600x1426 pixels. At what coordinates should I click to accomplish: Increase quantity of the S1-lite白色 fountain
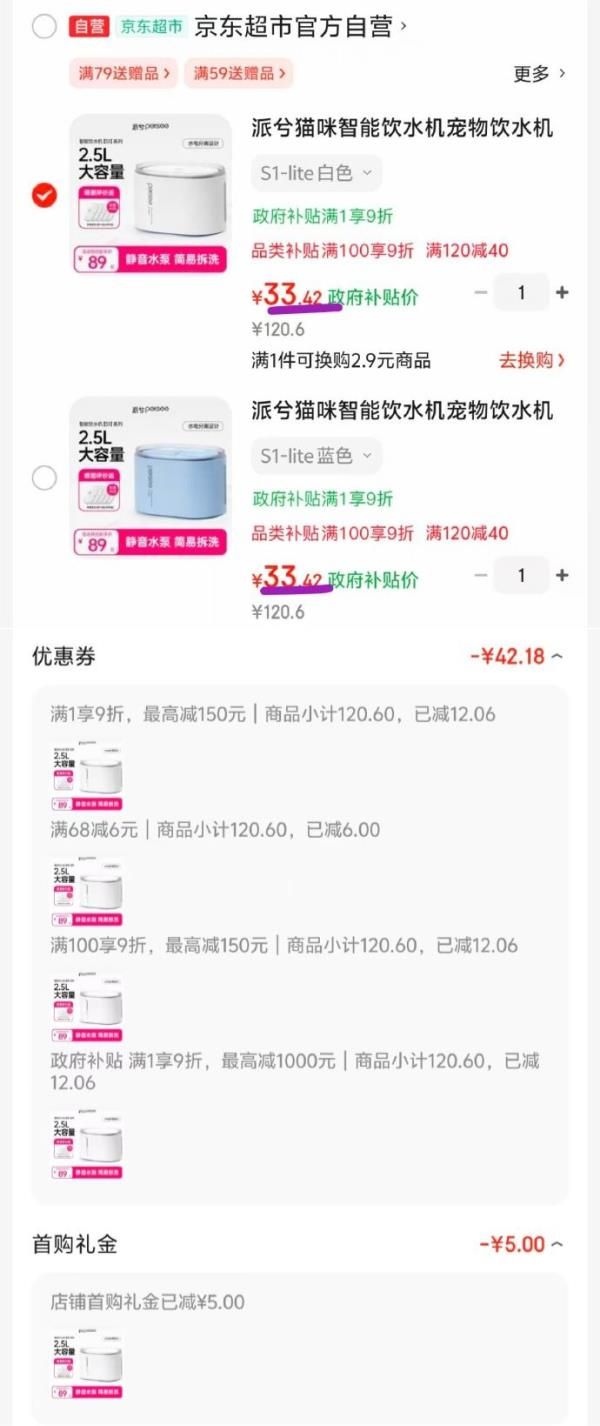pos(562,293)
